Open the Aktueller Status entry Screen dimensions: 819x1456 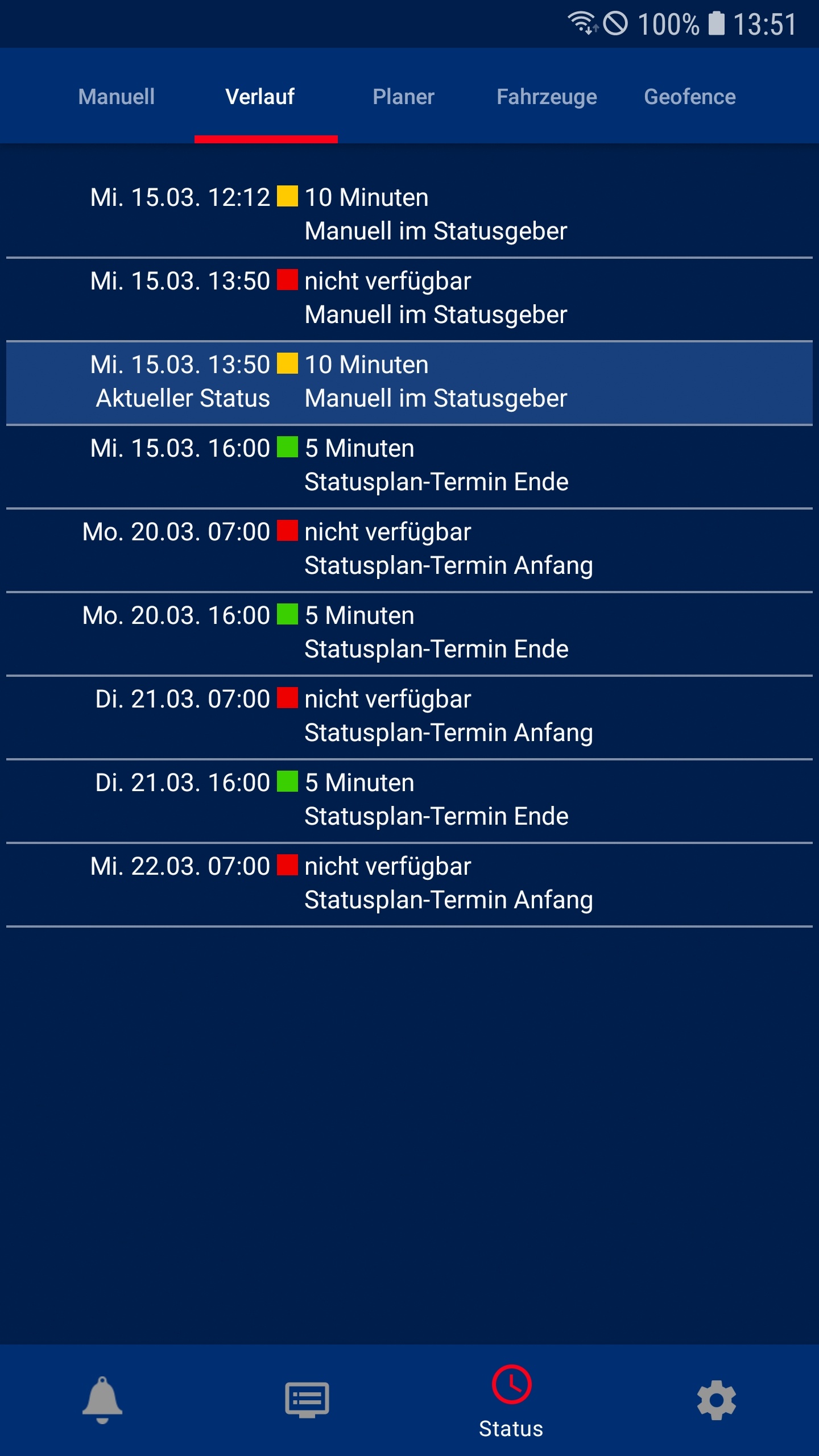[409, 383]
